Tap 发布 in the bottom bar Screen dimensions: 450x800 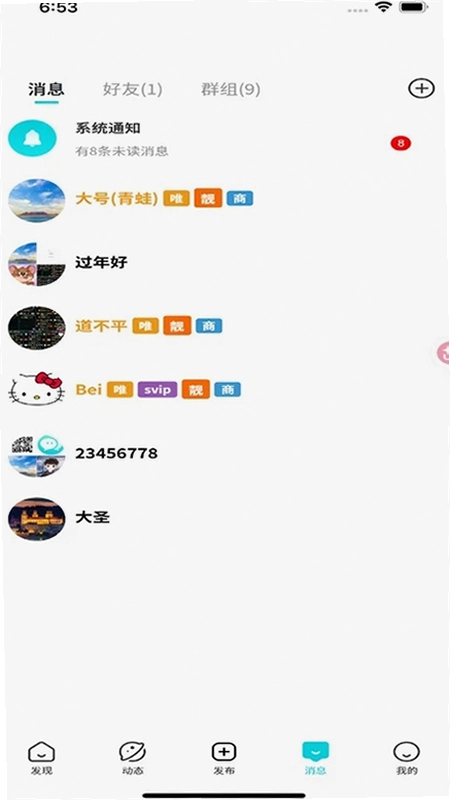pos(224,758)
